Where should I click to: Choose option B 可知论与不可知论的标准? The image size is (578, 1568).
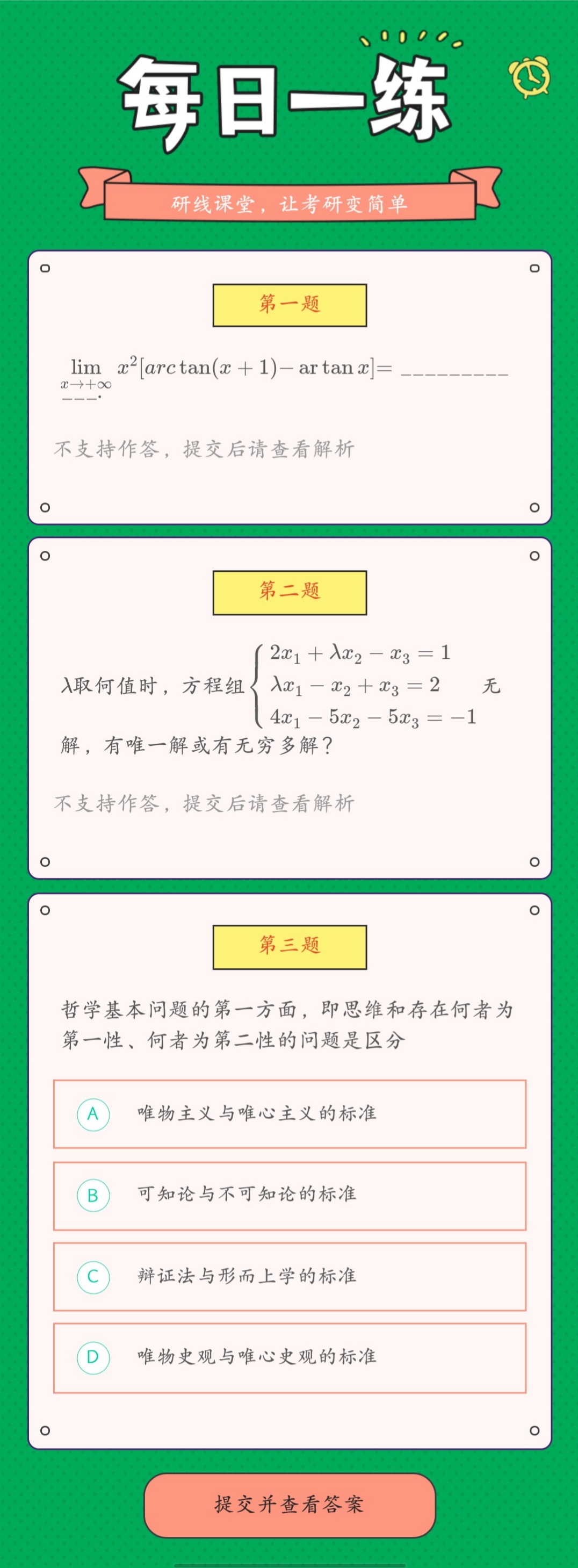[x=289, y=1195]
